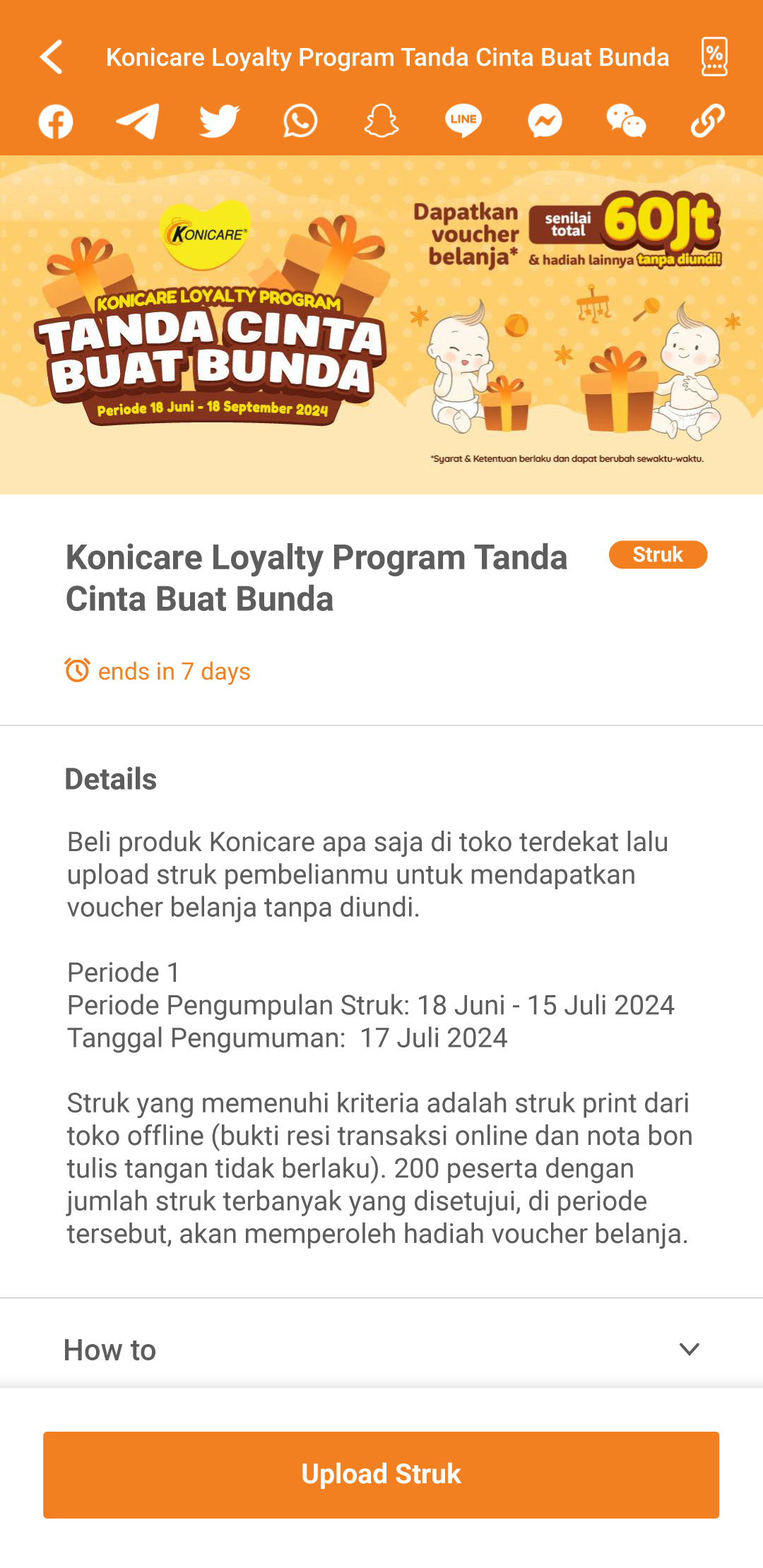The width and height of the screenshot is (763, 1568).
Task: Share this program to Facebook
Action: click(x=56, y=121)
